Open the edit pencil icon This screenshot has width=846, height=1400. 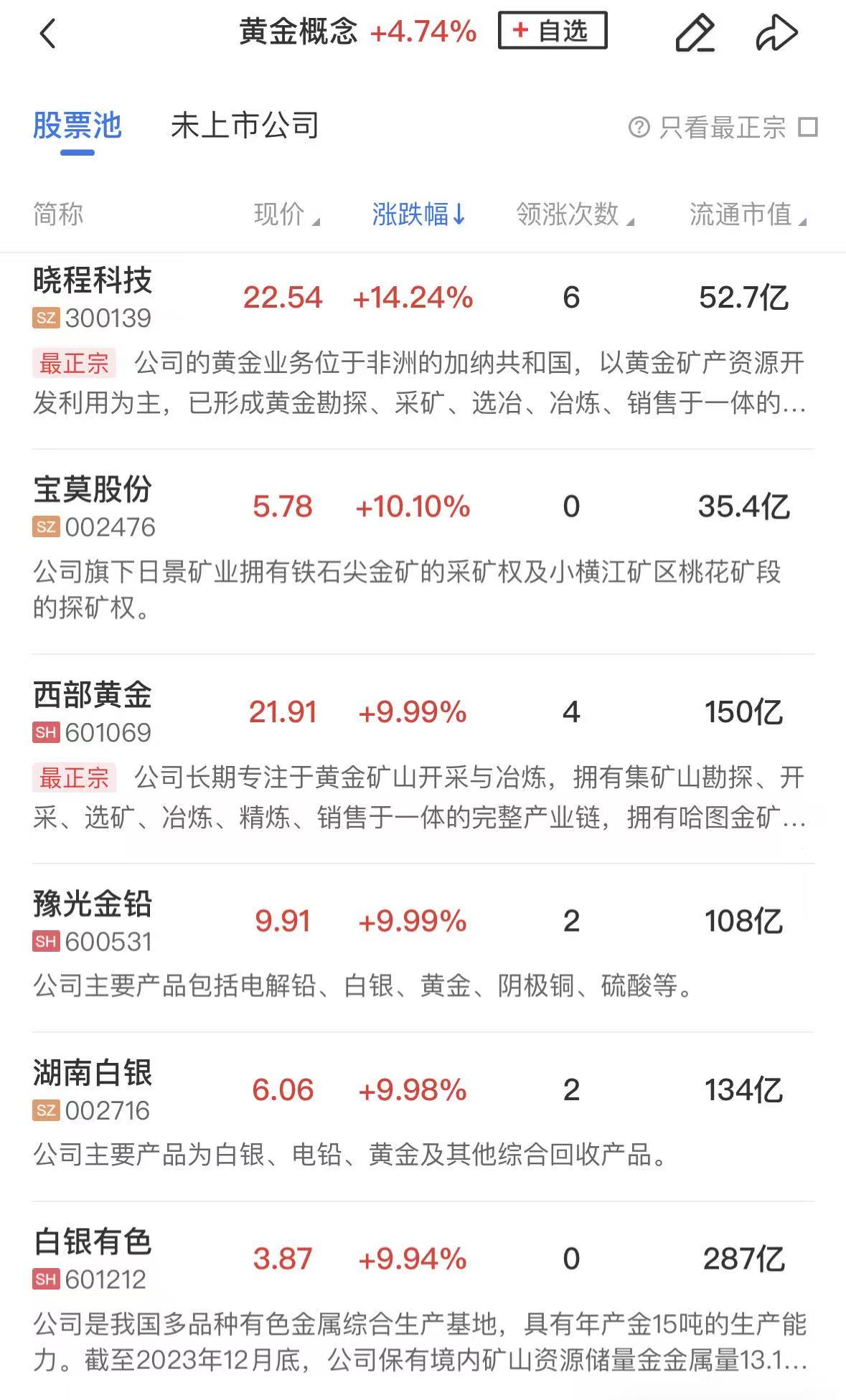pyautogui.click(x=695, y=33)
